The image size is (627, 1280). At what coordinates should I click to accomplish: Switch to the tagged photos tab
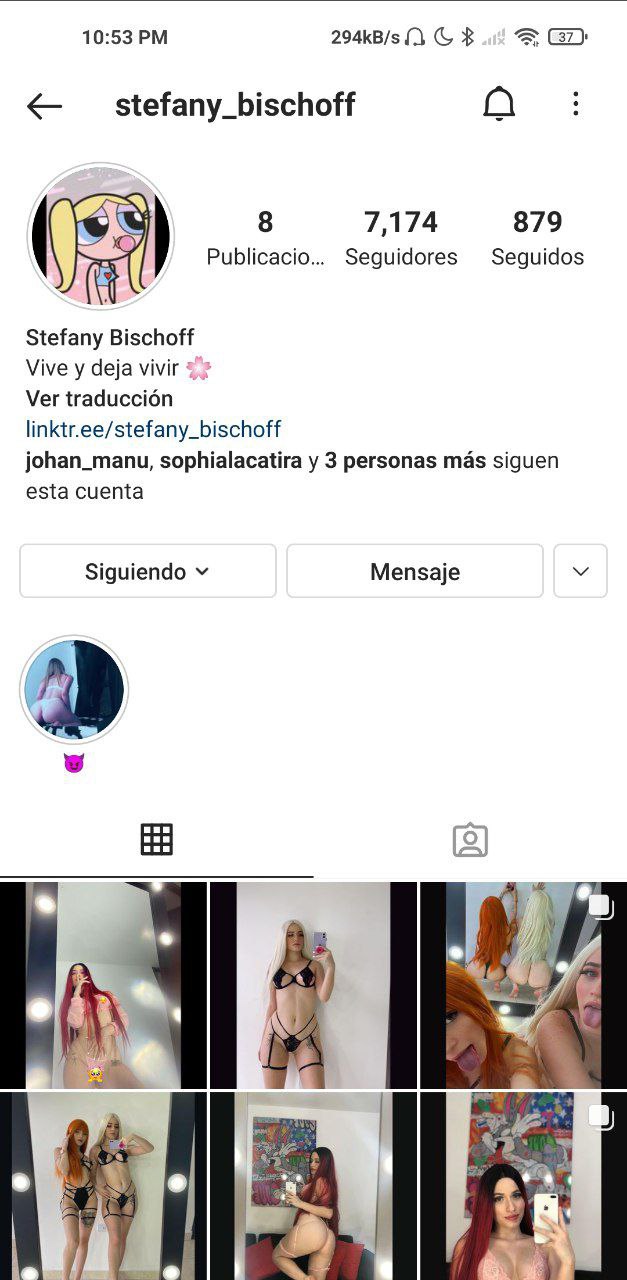click(x=470, y=840)
